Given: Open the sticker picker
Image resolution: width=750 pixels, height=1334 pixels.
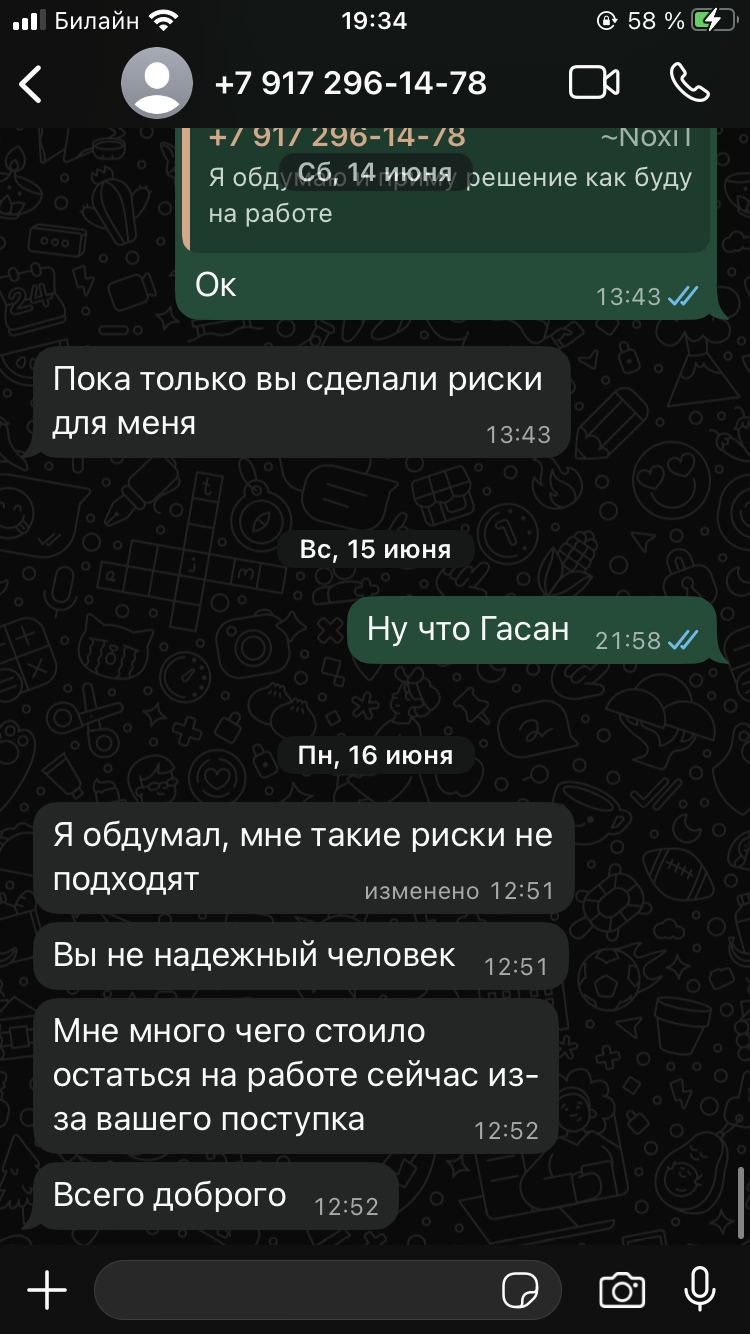Looking at the screenshot, I should click(520, 1291).
